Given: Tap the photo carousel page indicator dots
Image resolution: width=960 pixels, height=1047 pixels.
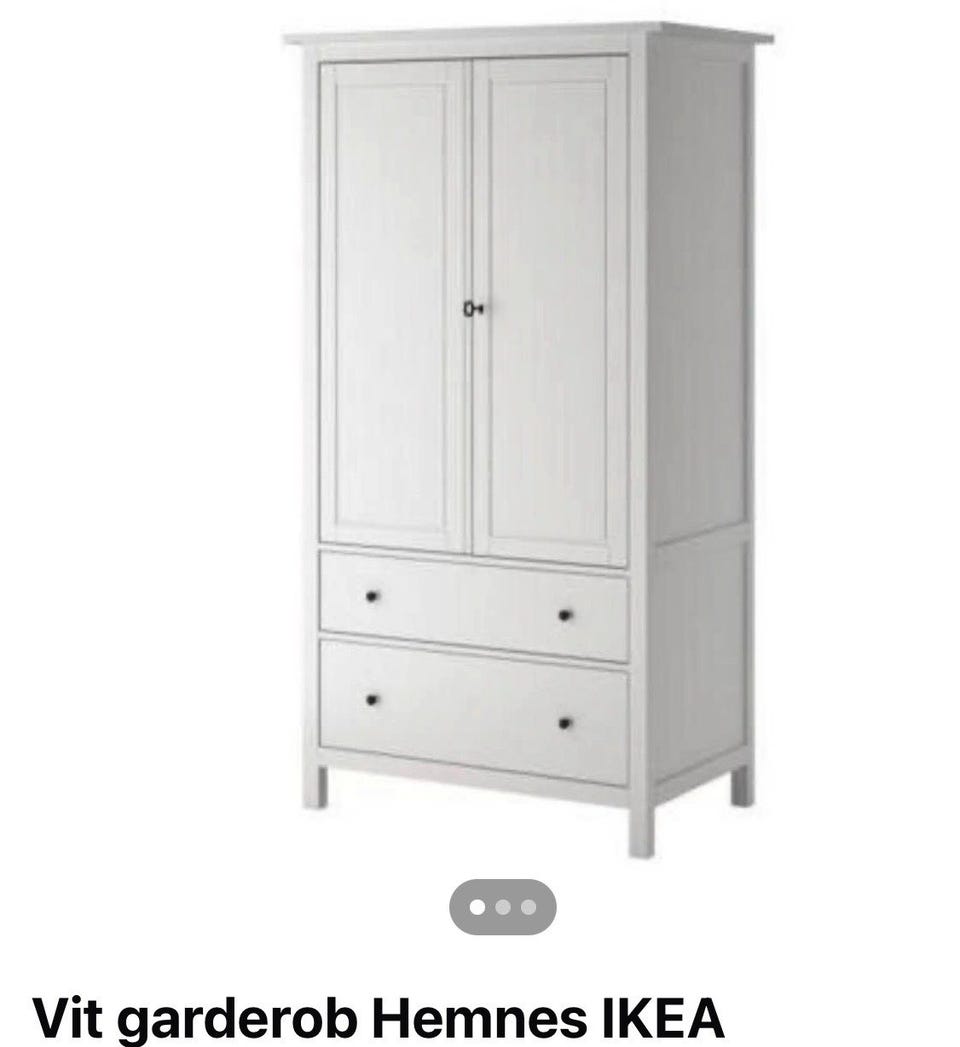Looking at the screenshot, I should [x=502, y=907].
